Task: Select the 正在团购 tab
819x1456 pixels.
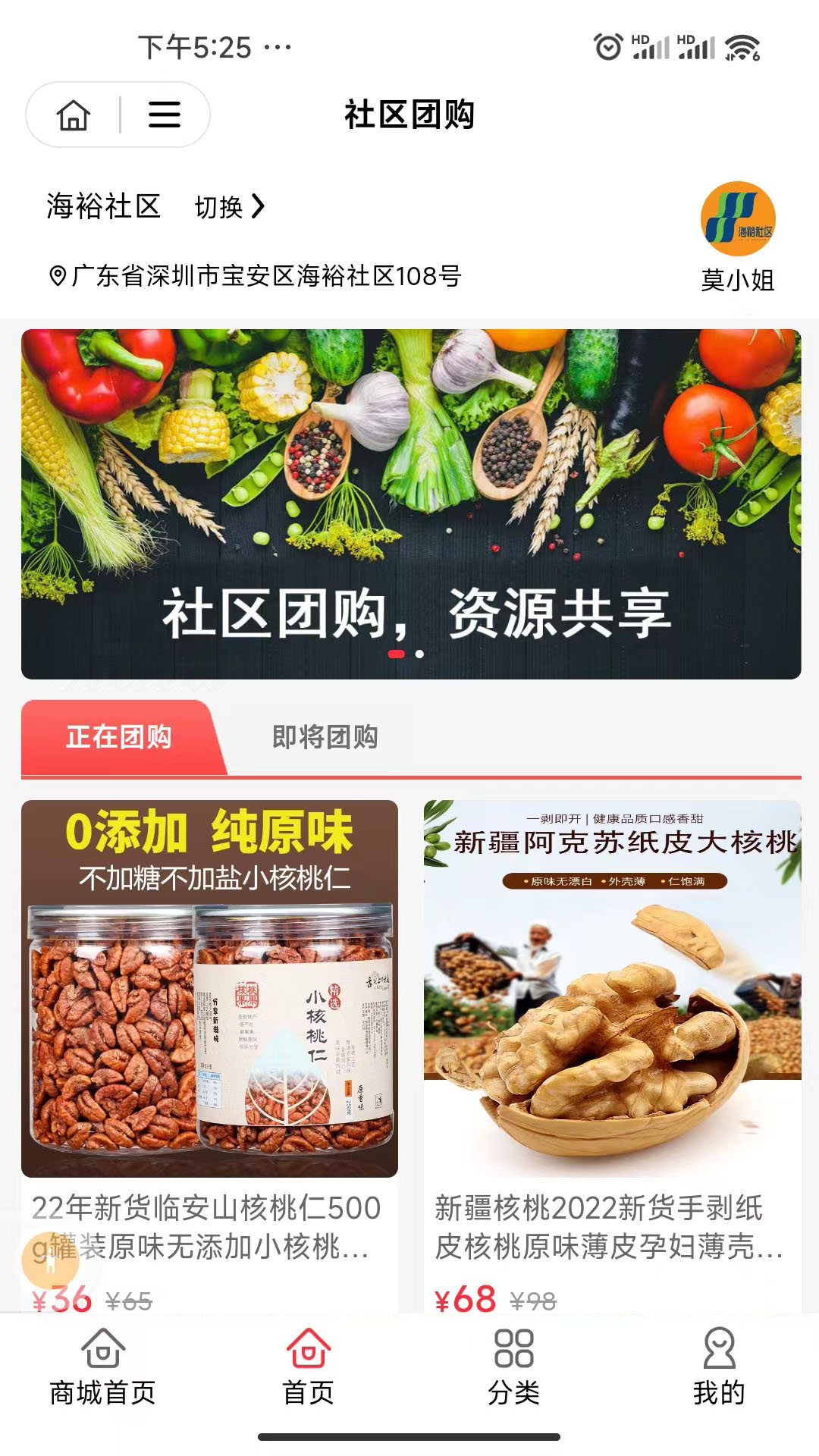Action: click(119, 737)
